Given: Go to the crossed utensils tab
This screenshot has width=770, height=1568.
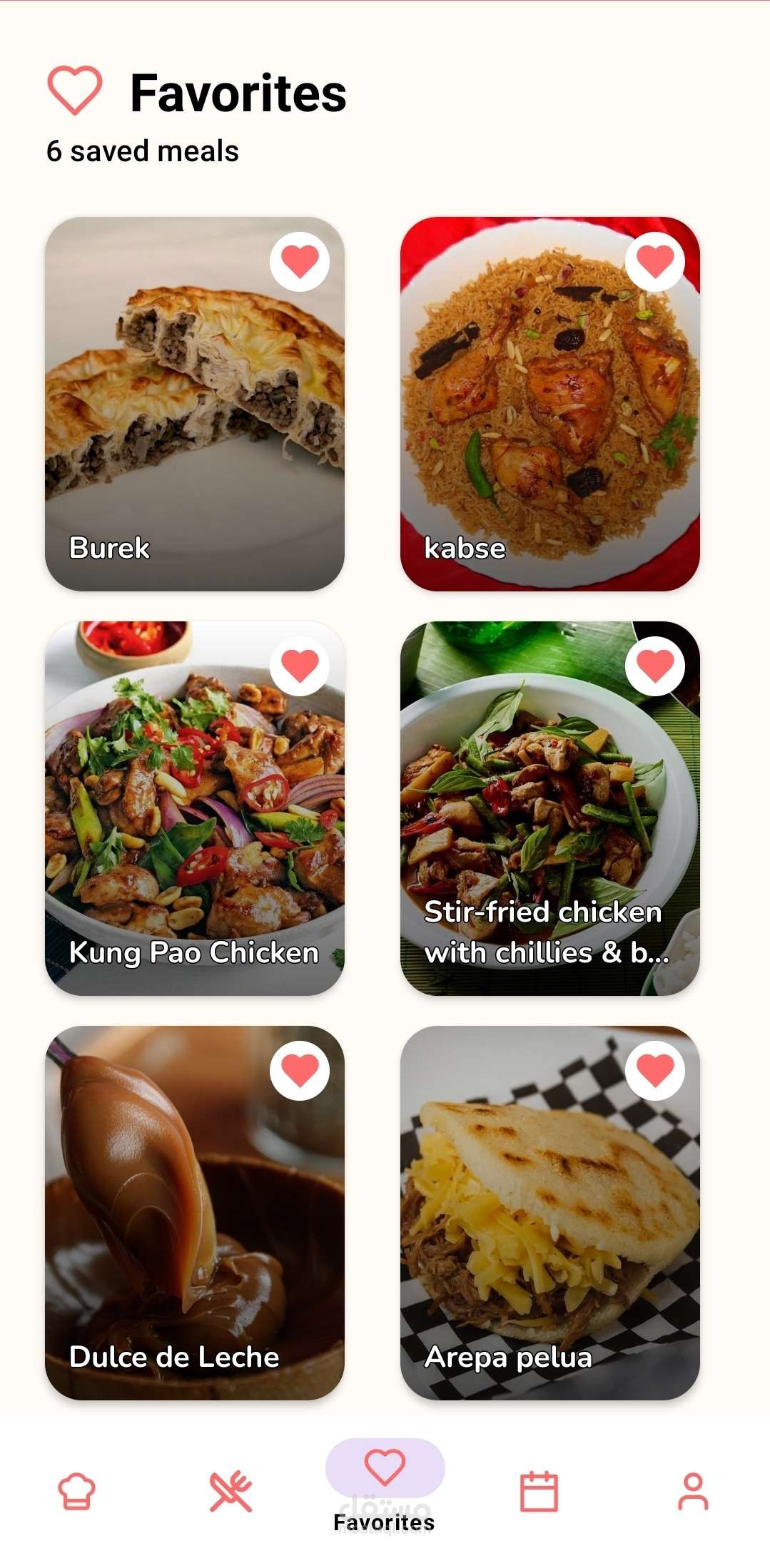Looking at the screenshot, I should coord(231,1492).
